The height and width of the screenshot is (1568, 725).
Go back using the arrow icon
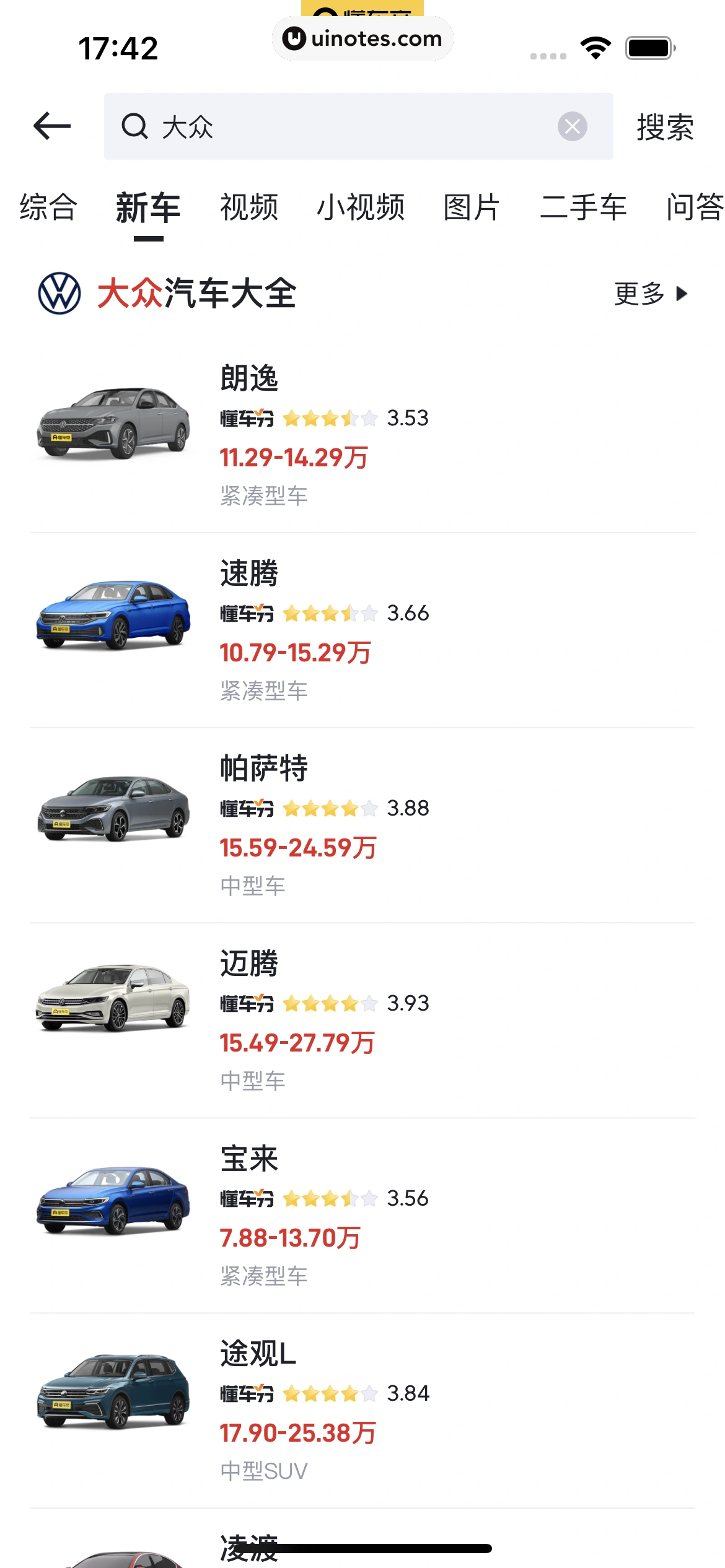(x=52, y=126)
